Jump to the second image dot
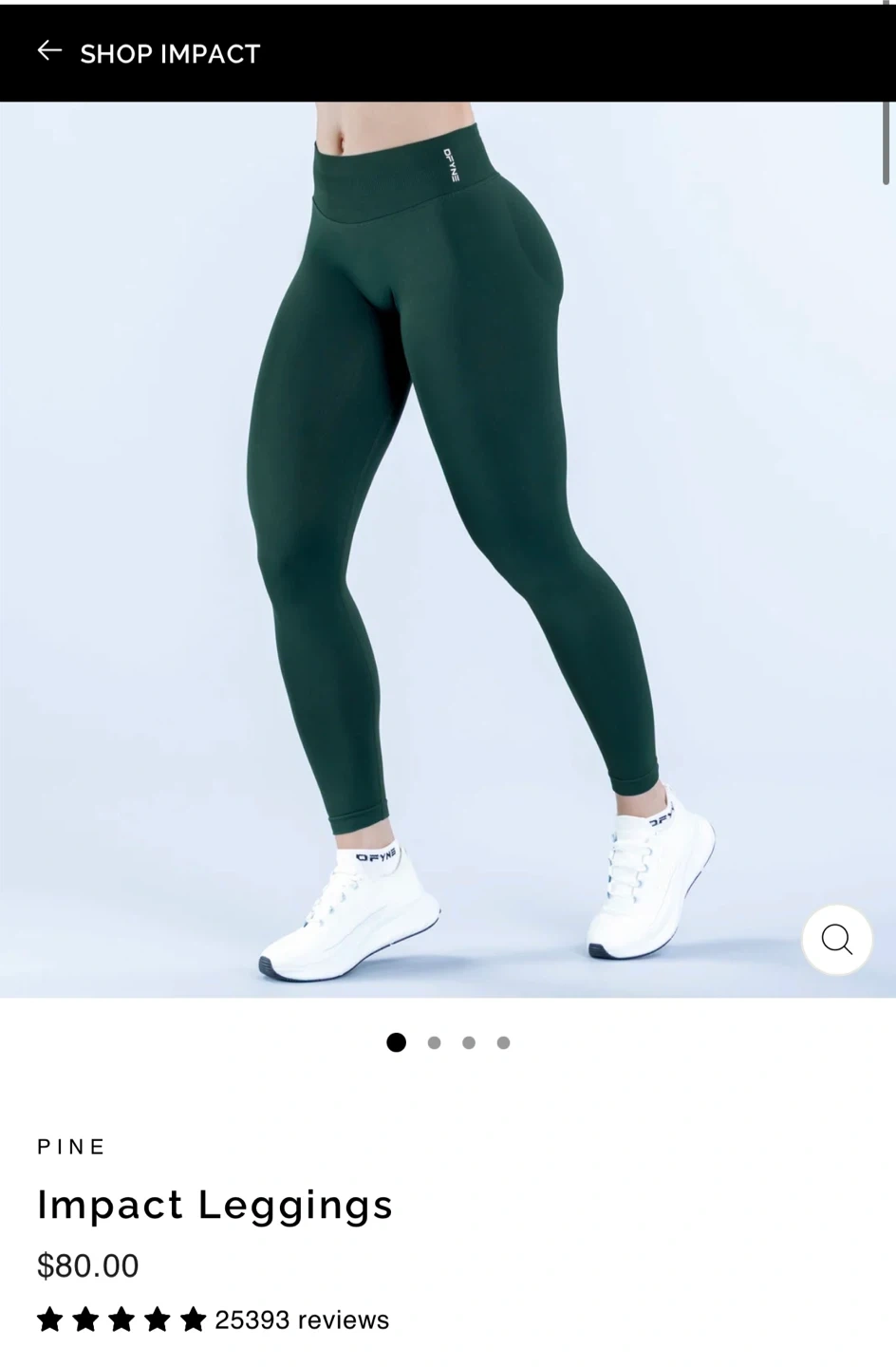Viewport: 896px width, 1367px height. [434, 1042]
